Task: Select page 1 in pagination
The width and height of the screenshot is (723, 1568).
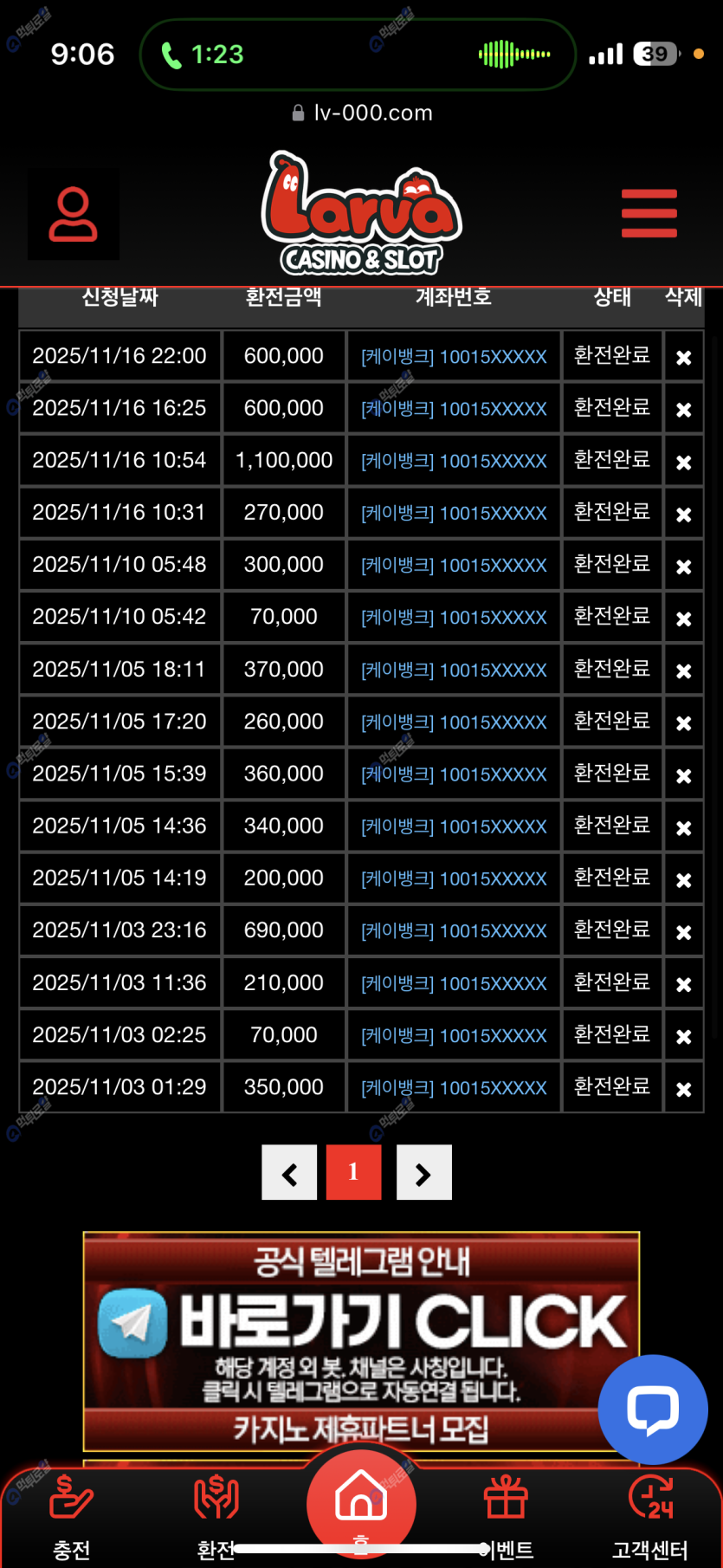Action: (x=353, y=1172)
